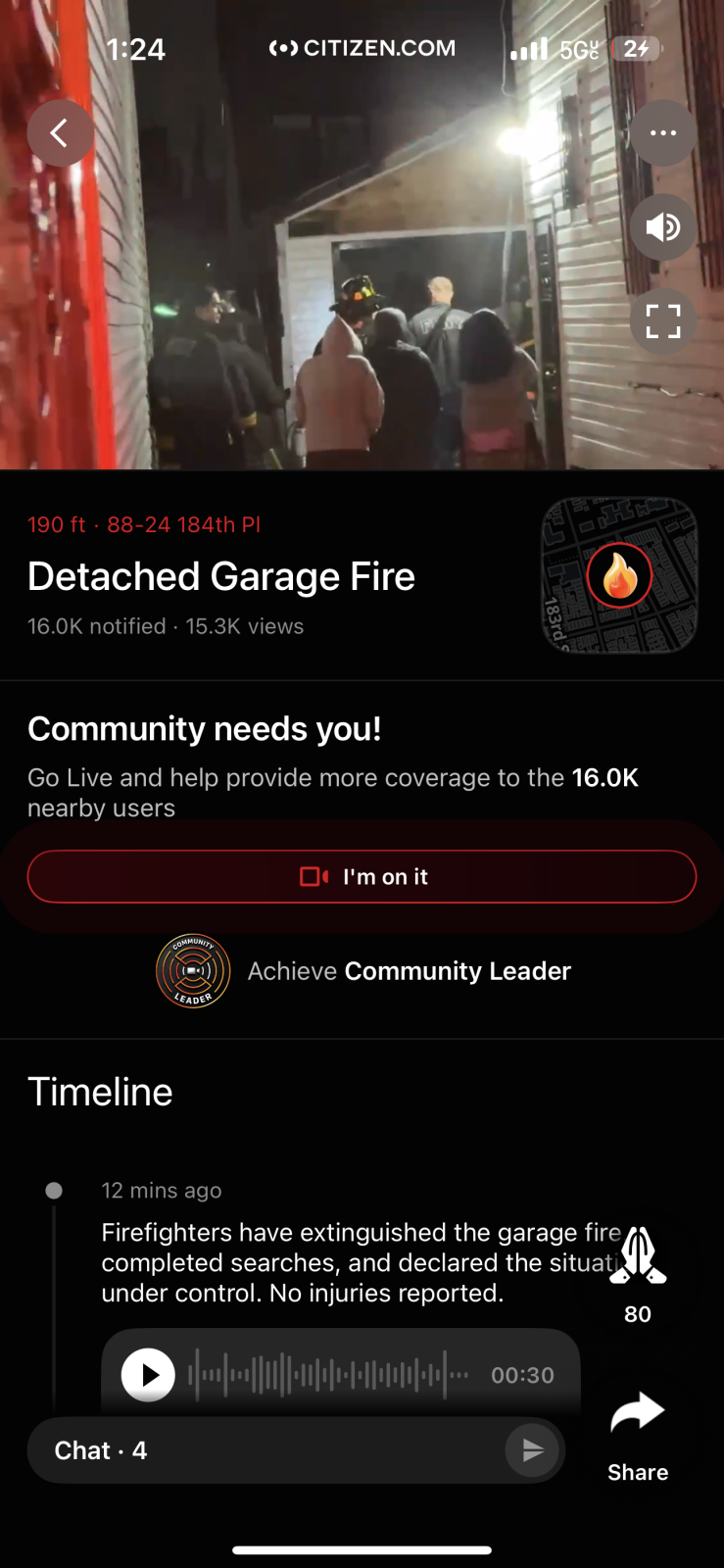This screenshot has width=724, height=1568.
Task: Expand the video to fullscreen
Action: [x=663, y=321]
